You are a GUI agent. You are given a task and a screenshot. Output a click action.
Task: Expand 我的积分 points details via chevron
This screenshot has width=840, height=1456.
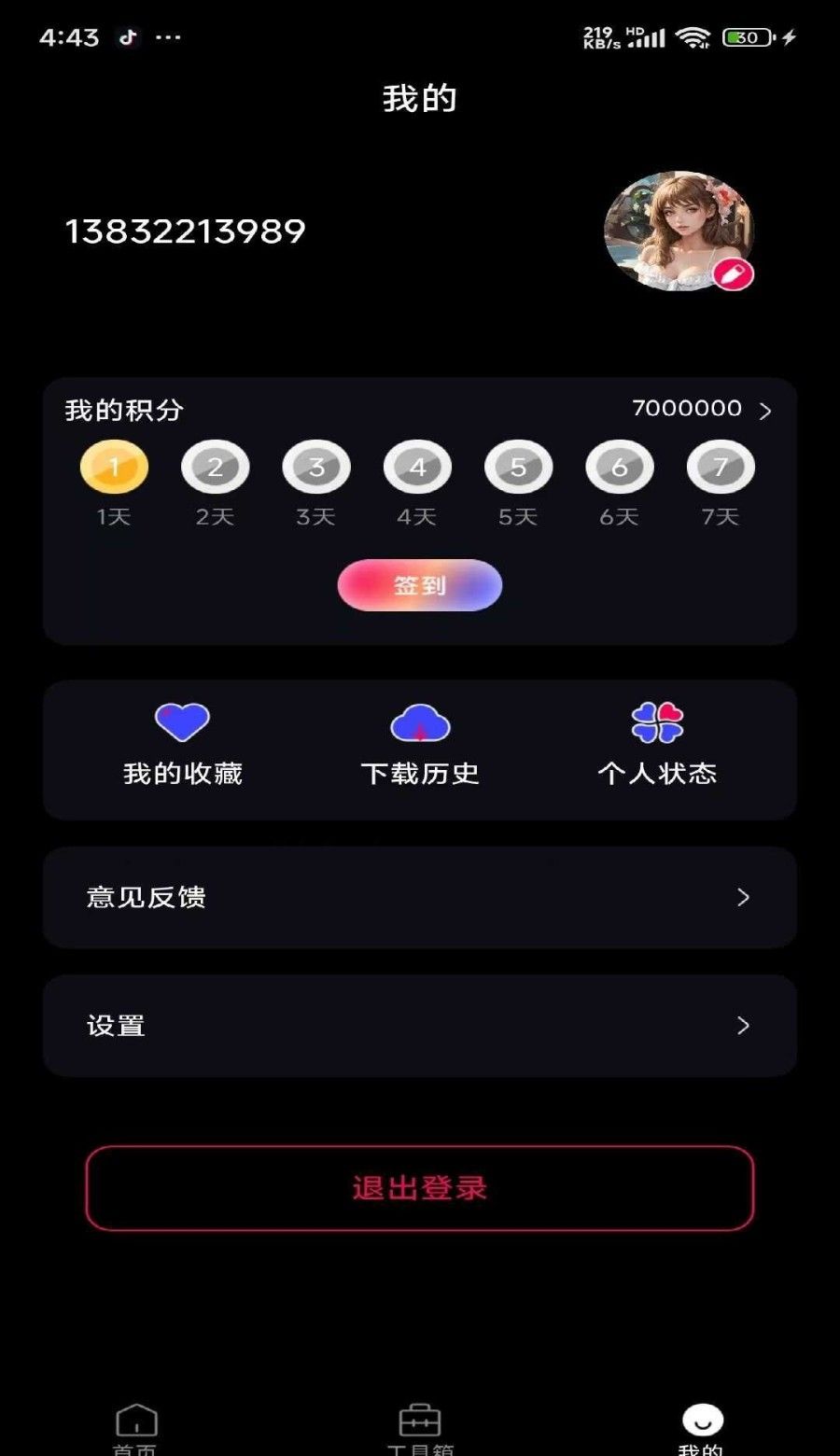coord(767,409)
